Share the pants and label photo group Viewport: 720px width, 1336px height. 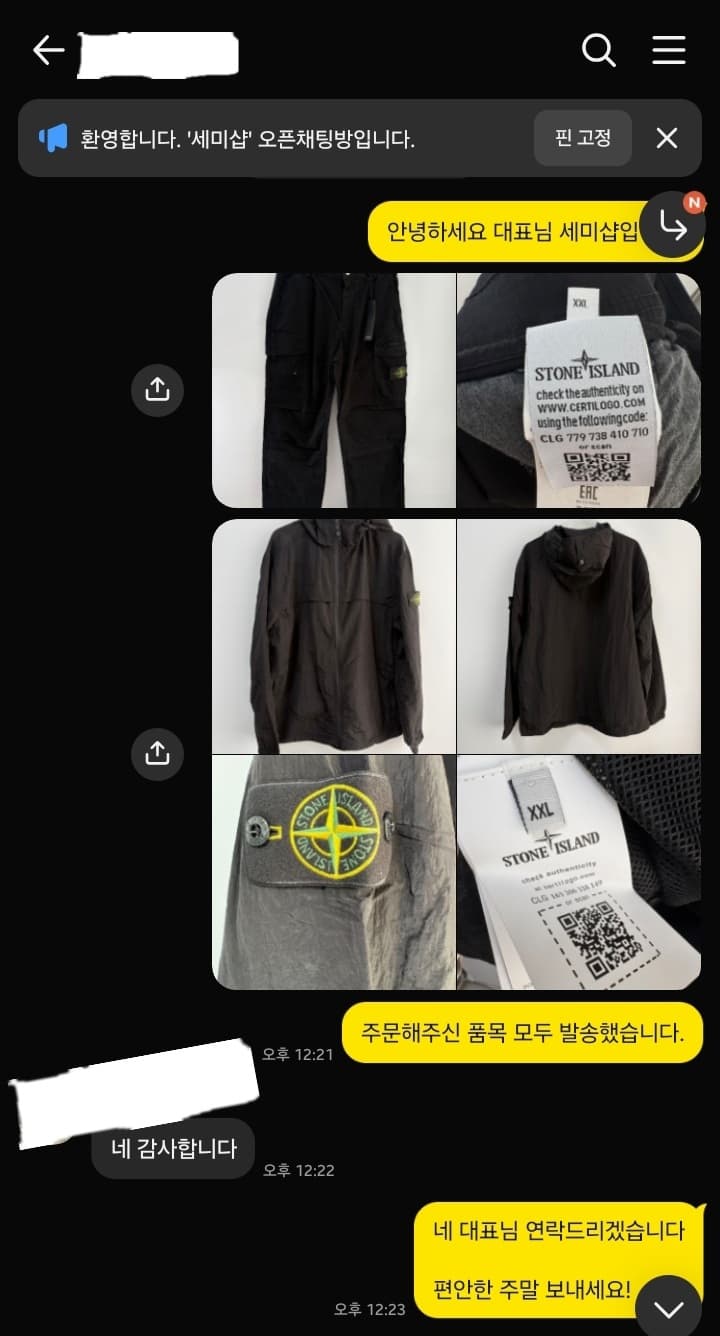click(157, 388)
